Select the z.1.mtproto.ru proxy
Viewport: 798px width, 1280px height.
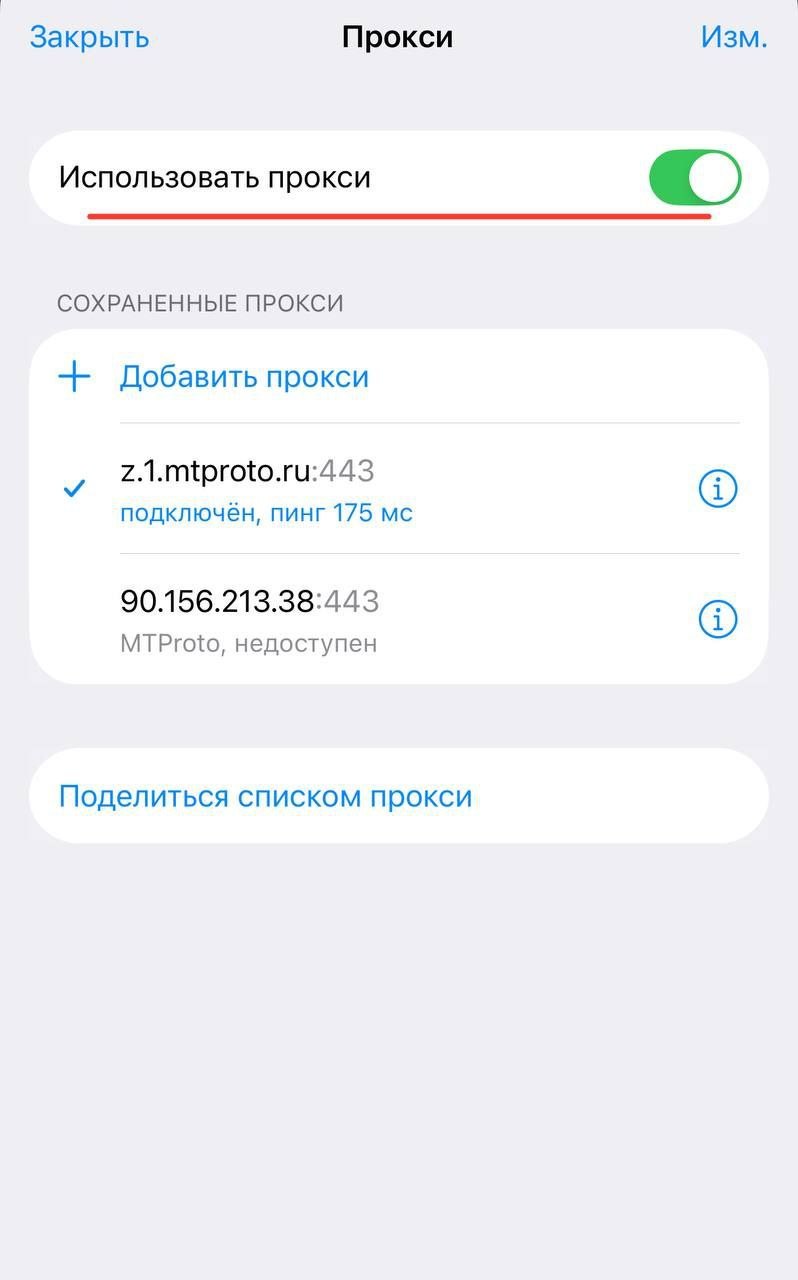(x=300, y=488)
